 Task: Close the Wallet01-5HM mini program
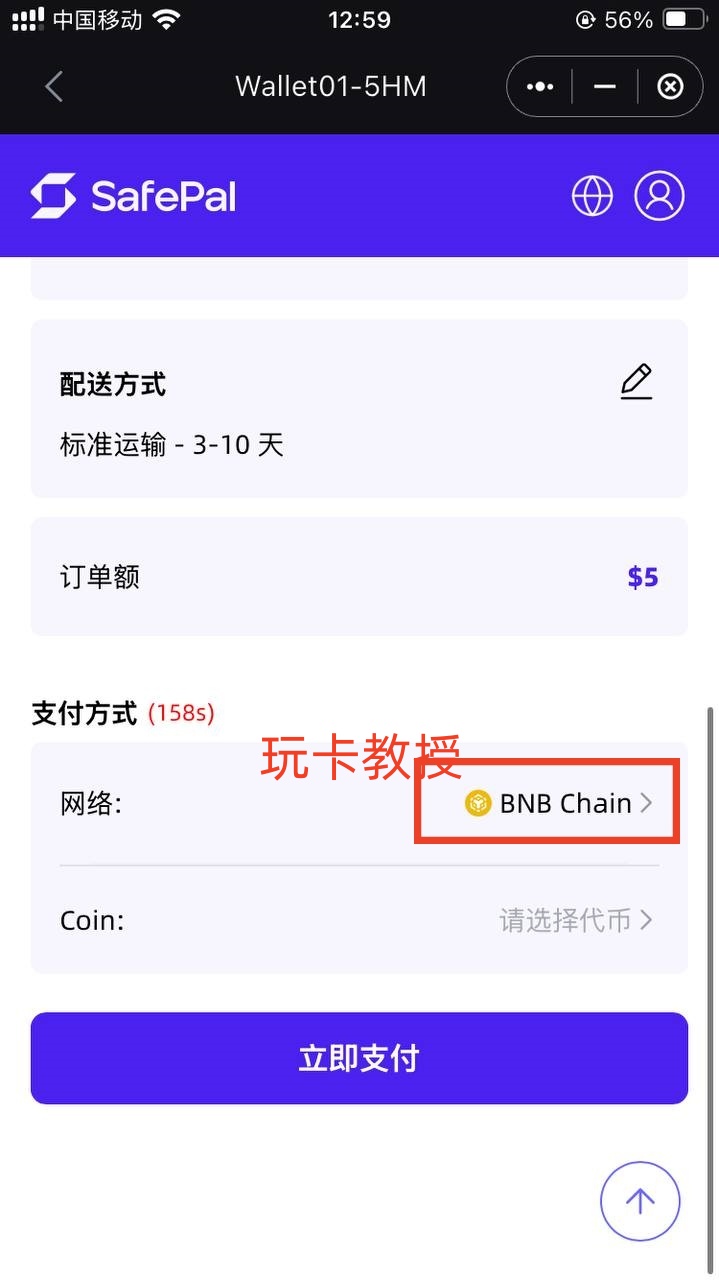669,87
